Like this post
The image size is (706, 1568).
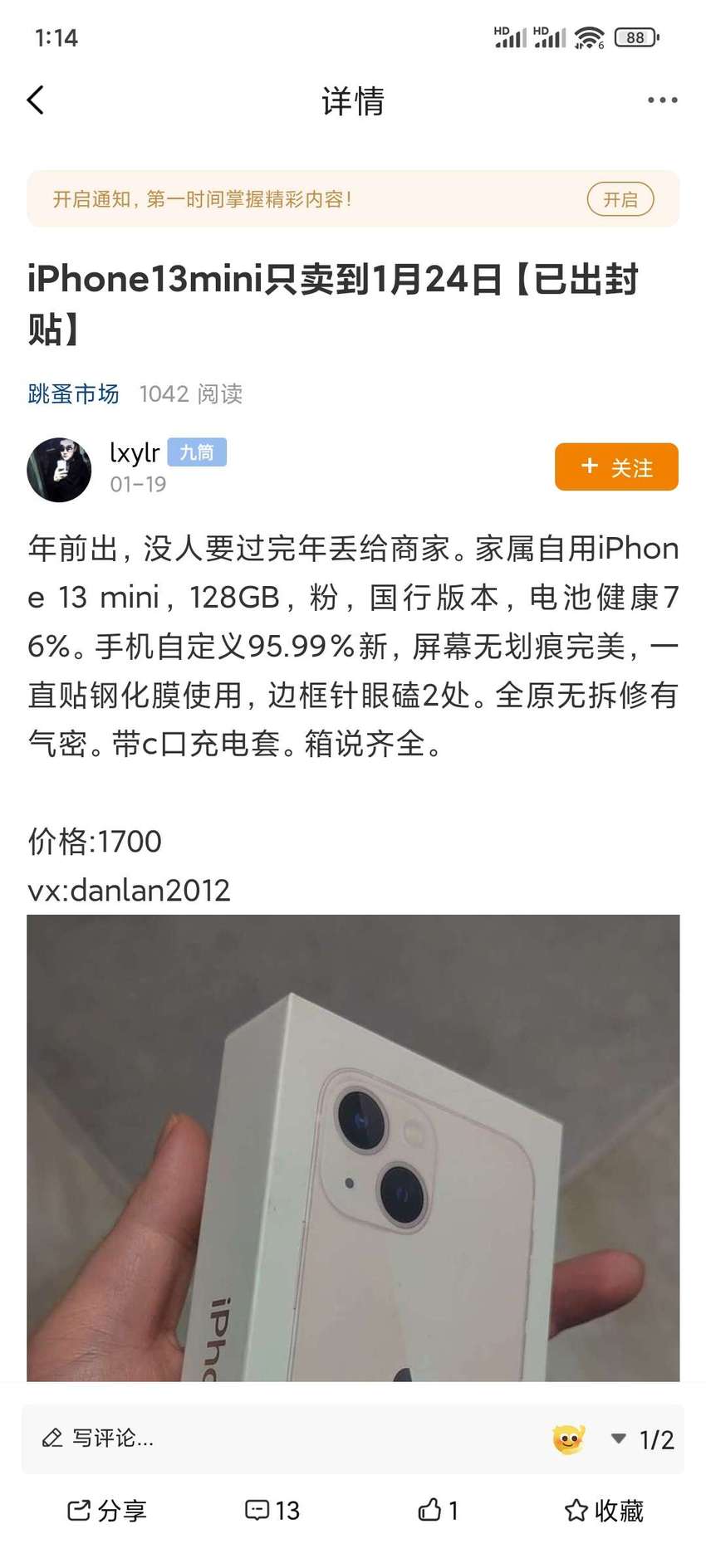(x=438, y=1510)
